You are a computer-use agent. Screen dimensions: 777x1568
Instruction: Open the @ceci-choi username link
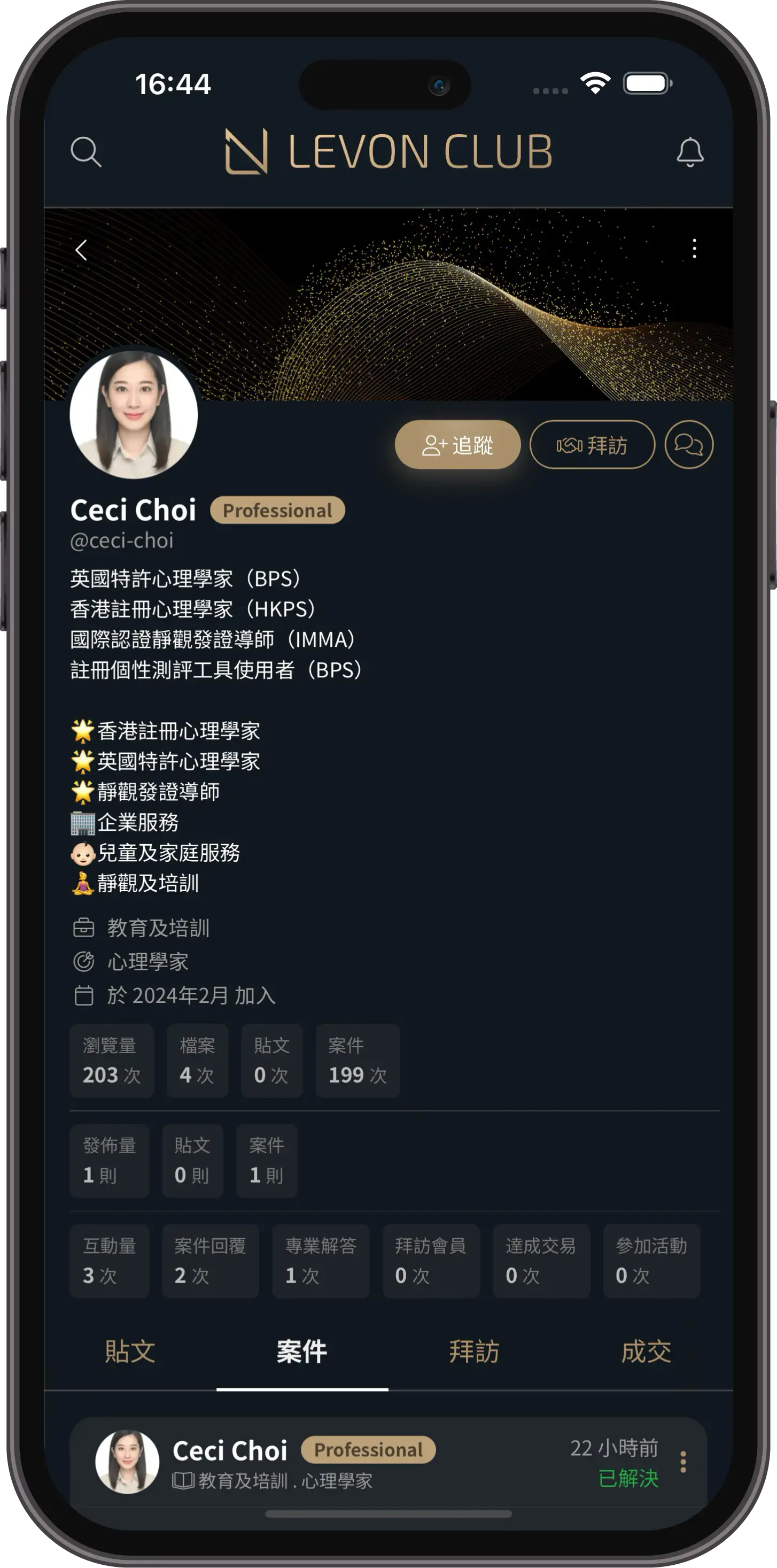tap(121, 540)
